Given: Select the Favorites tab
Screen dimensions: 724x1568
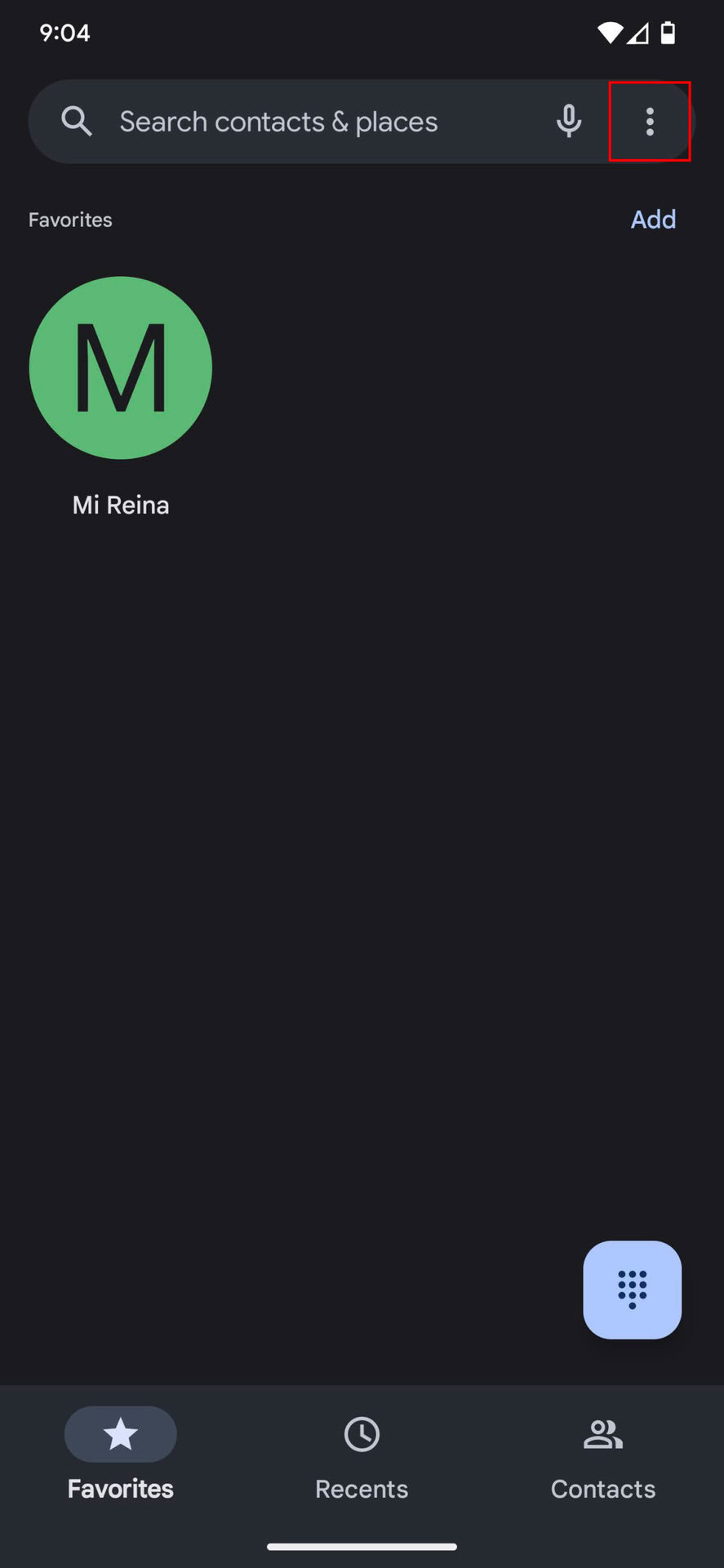Looking at the screenshot, I should pos(121,1456).
